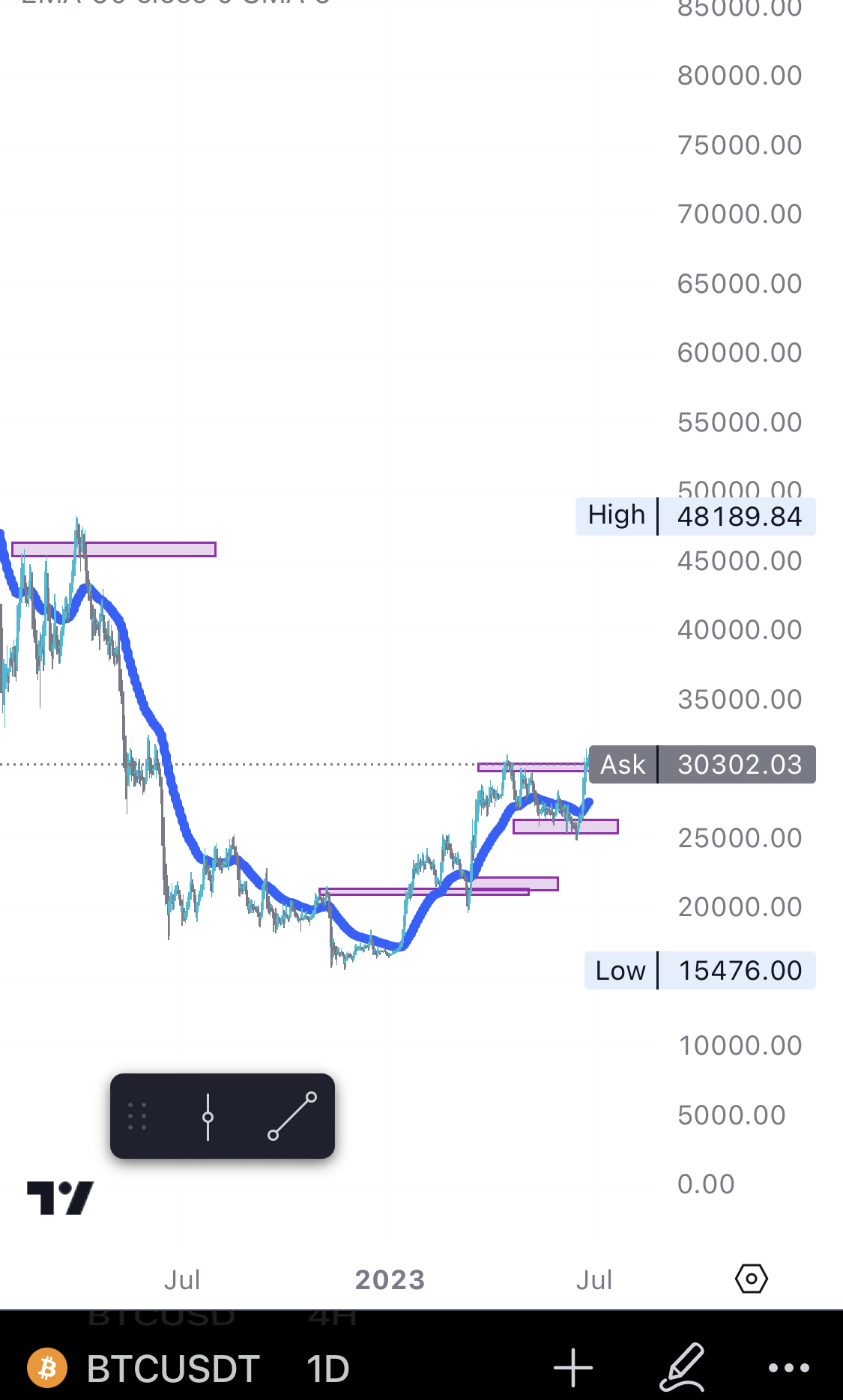Image resolution: width=843 pixels, height=1400 pixels.
Task: Select the trend line drawing tool
Action: pyautogui.click(x=292, y=1116)
